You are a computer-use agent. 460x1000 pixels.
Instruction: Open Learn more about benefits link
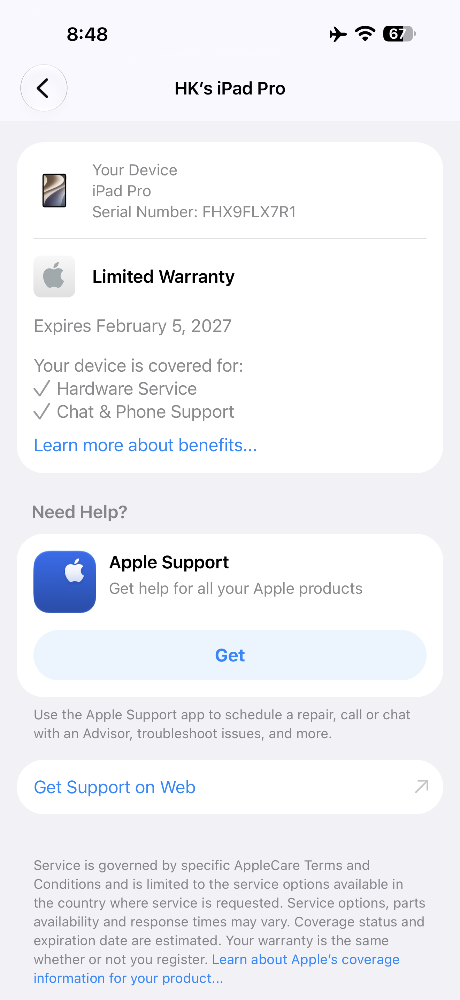pos(145,445)
